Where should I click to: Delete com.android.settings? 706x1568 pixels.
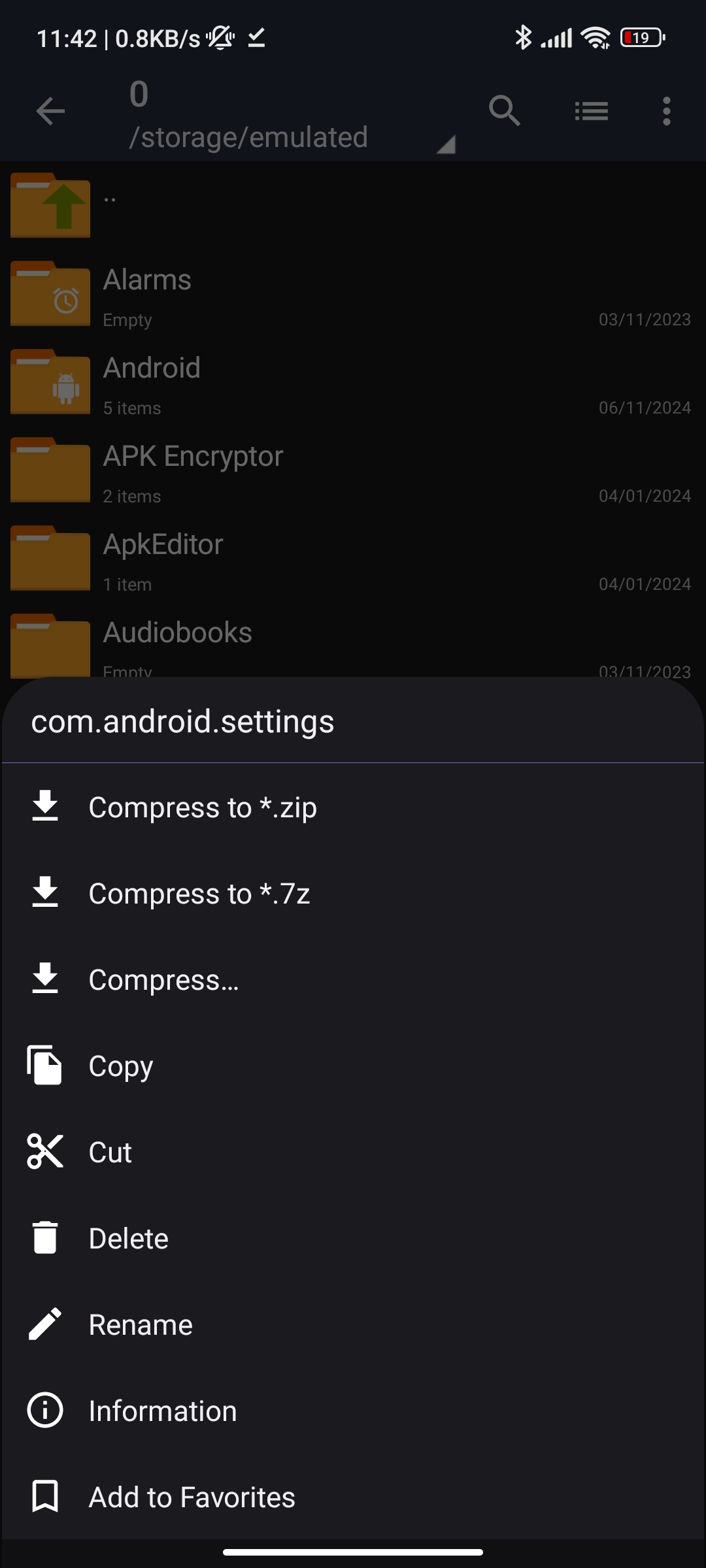point(353,1239)
